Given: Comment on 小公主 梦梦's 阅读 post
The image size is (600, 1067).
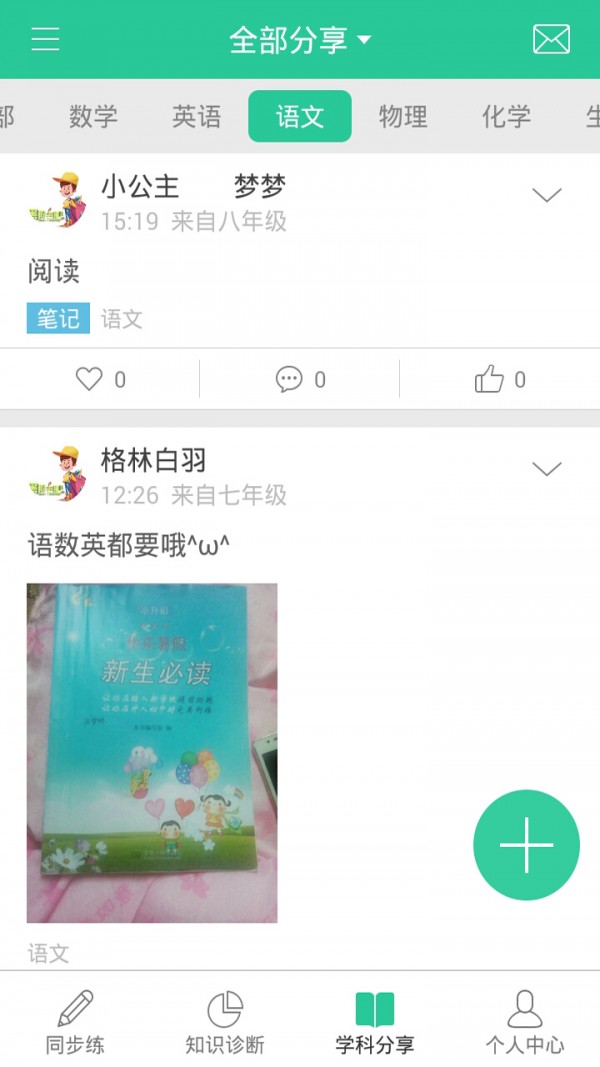Looking at the screenshot, I should [x=300, y=379].
